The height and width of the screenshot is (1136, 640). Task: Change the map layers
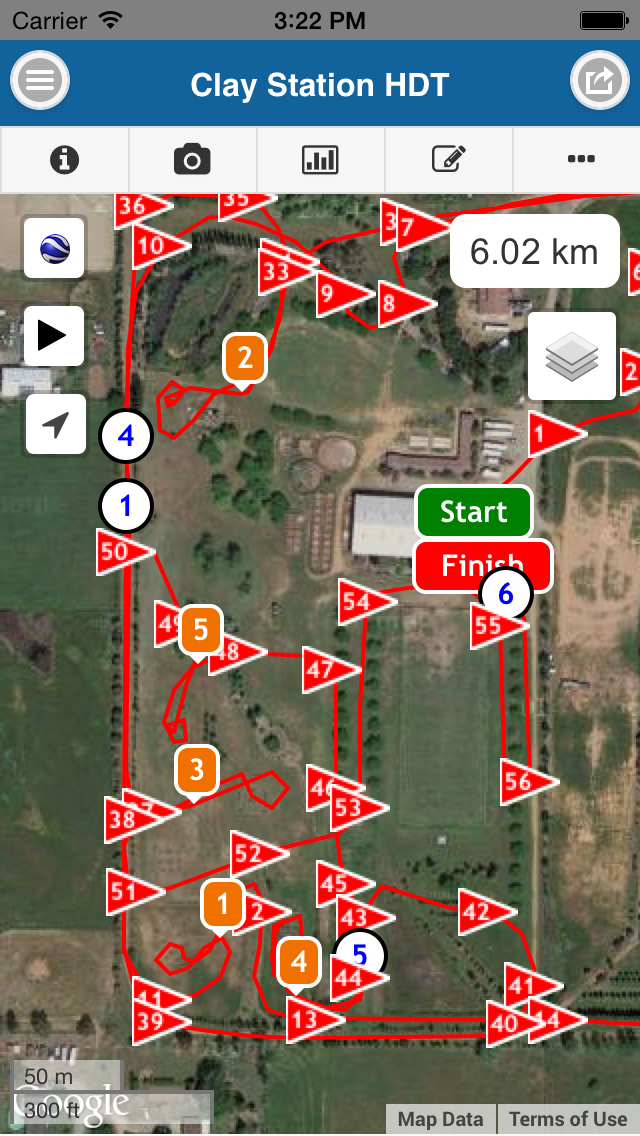572,356
